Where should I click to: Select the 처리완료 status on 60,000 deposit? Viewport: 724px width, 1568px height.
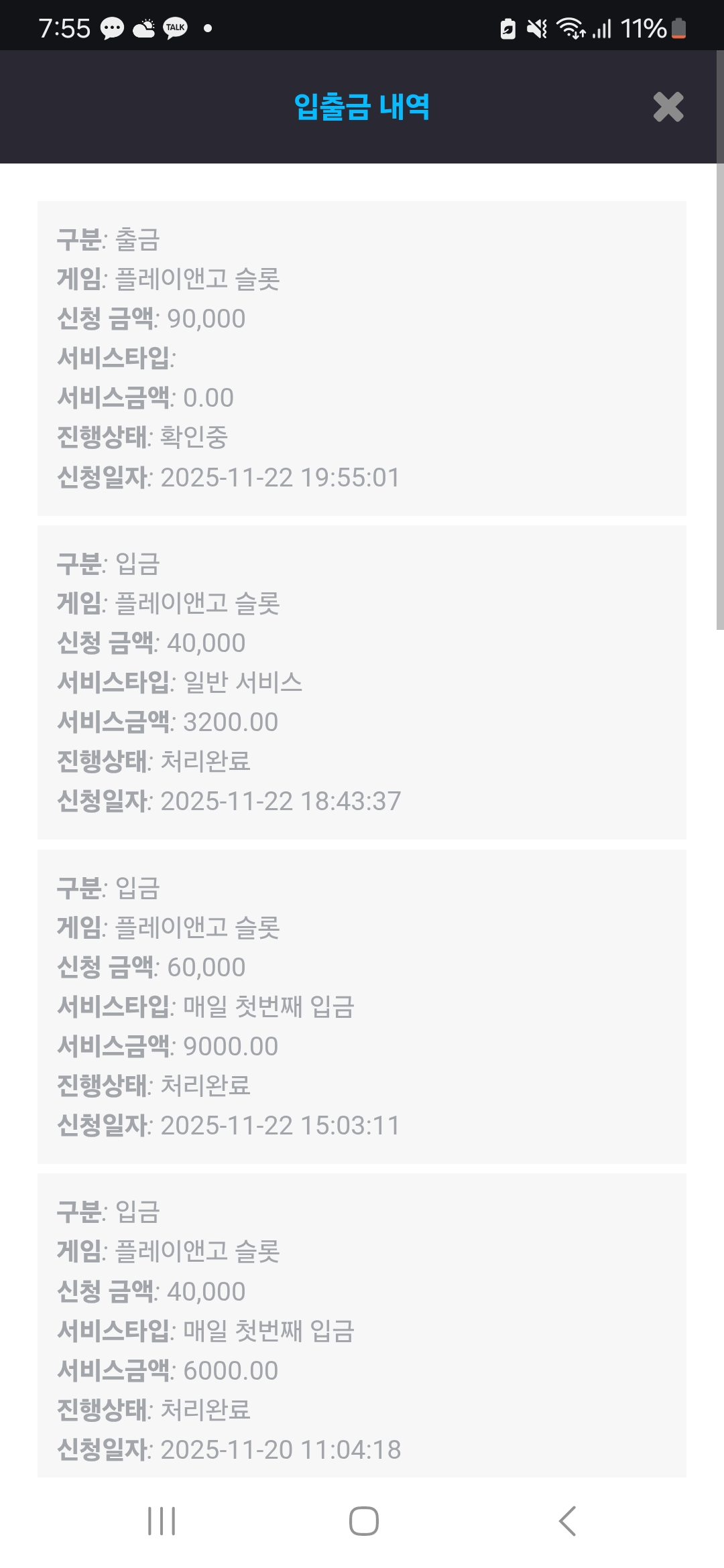(x=206, y=1086)
